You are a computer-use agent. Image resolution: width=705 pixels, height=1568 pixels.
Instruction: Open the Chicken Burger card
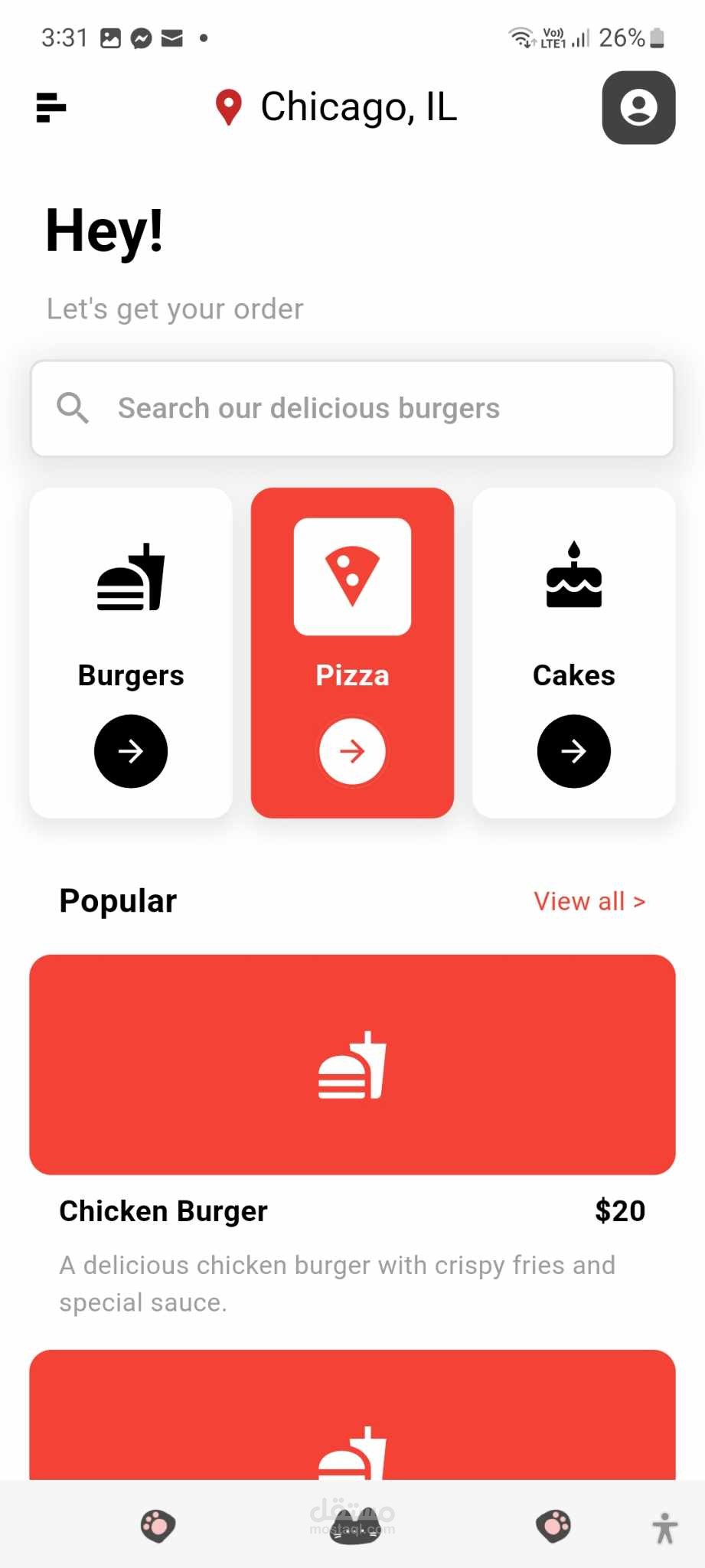point(352,1064)
